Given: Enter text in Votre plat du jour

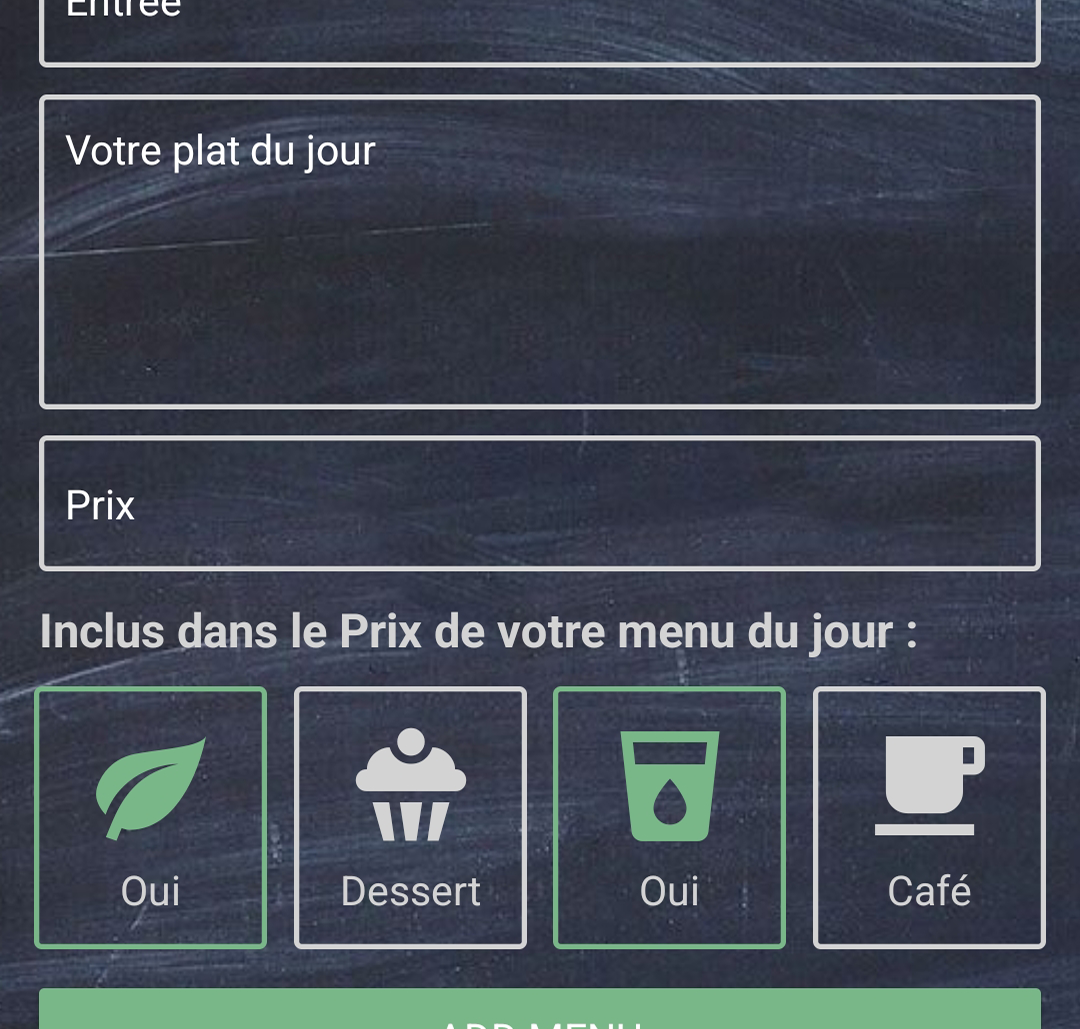Looking at the screenshot, I should pyautogui.click(x=540, y=252).
